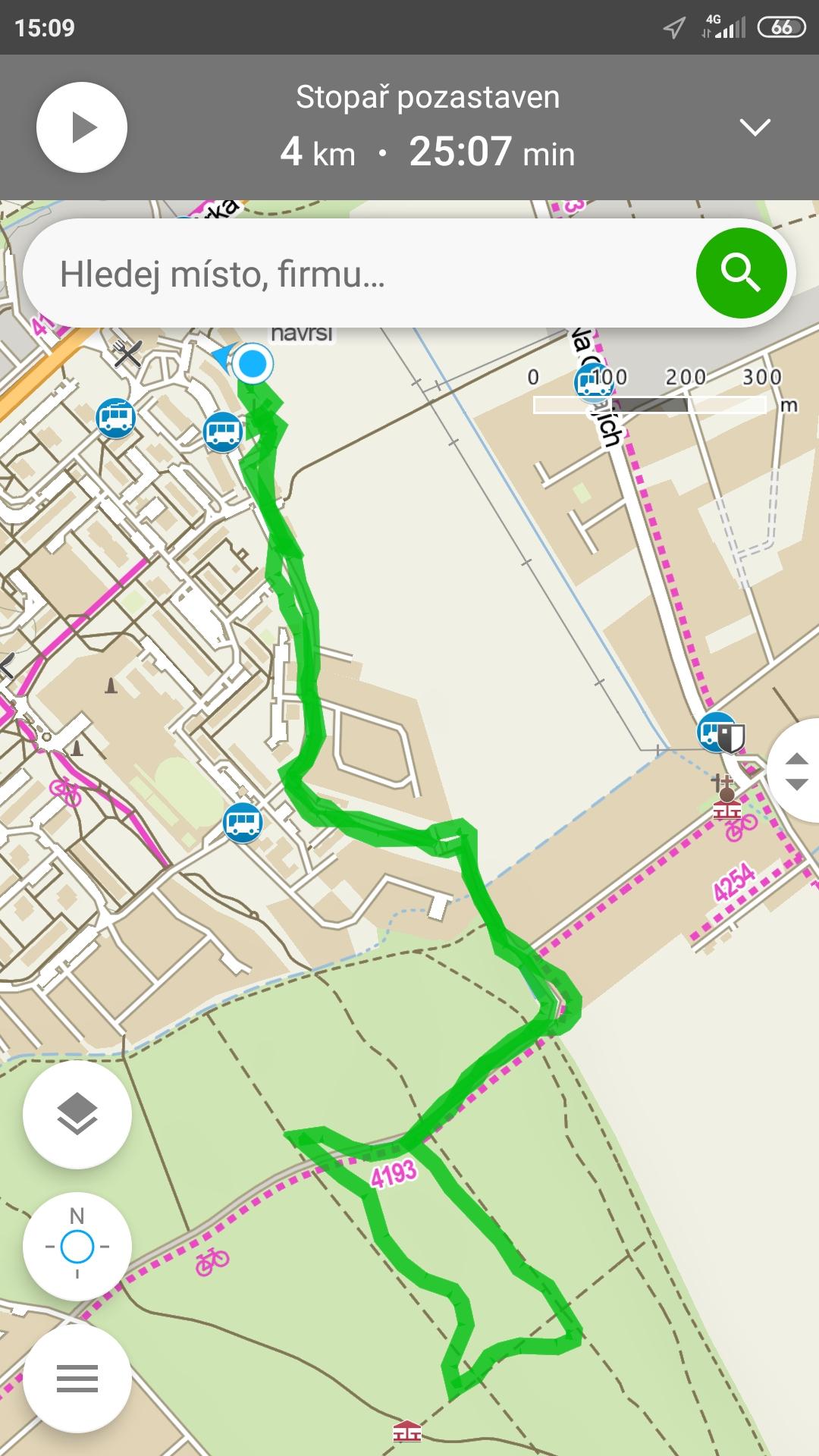Open the map layers selector

coord(77,1114)
